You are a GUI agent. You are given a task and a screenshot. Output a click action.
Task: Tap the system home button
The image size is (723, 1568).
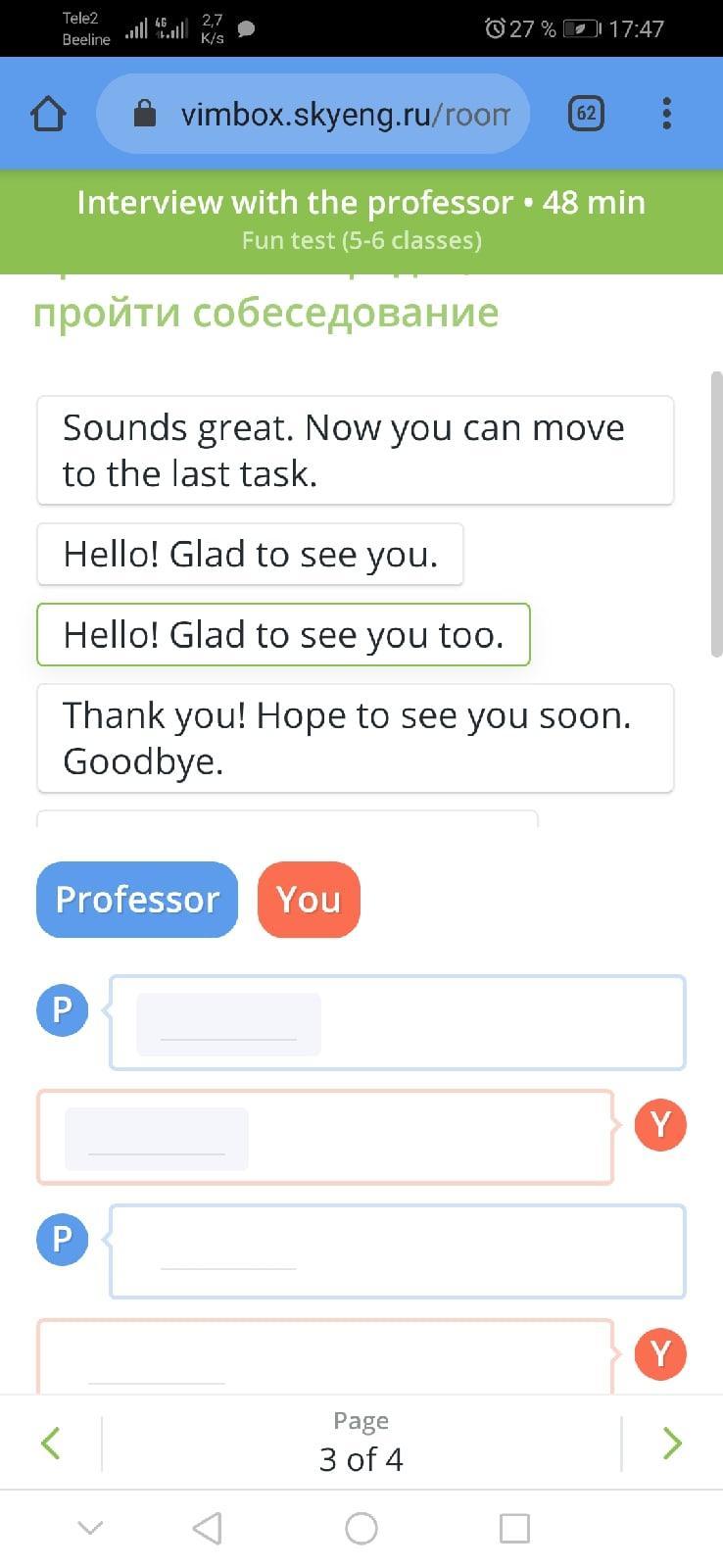coord(361,1528)
